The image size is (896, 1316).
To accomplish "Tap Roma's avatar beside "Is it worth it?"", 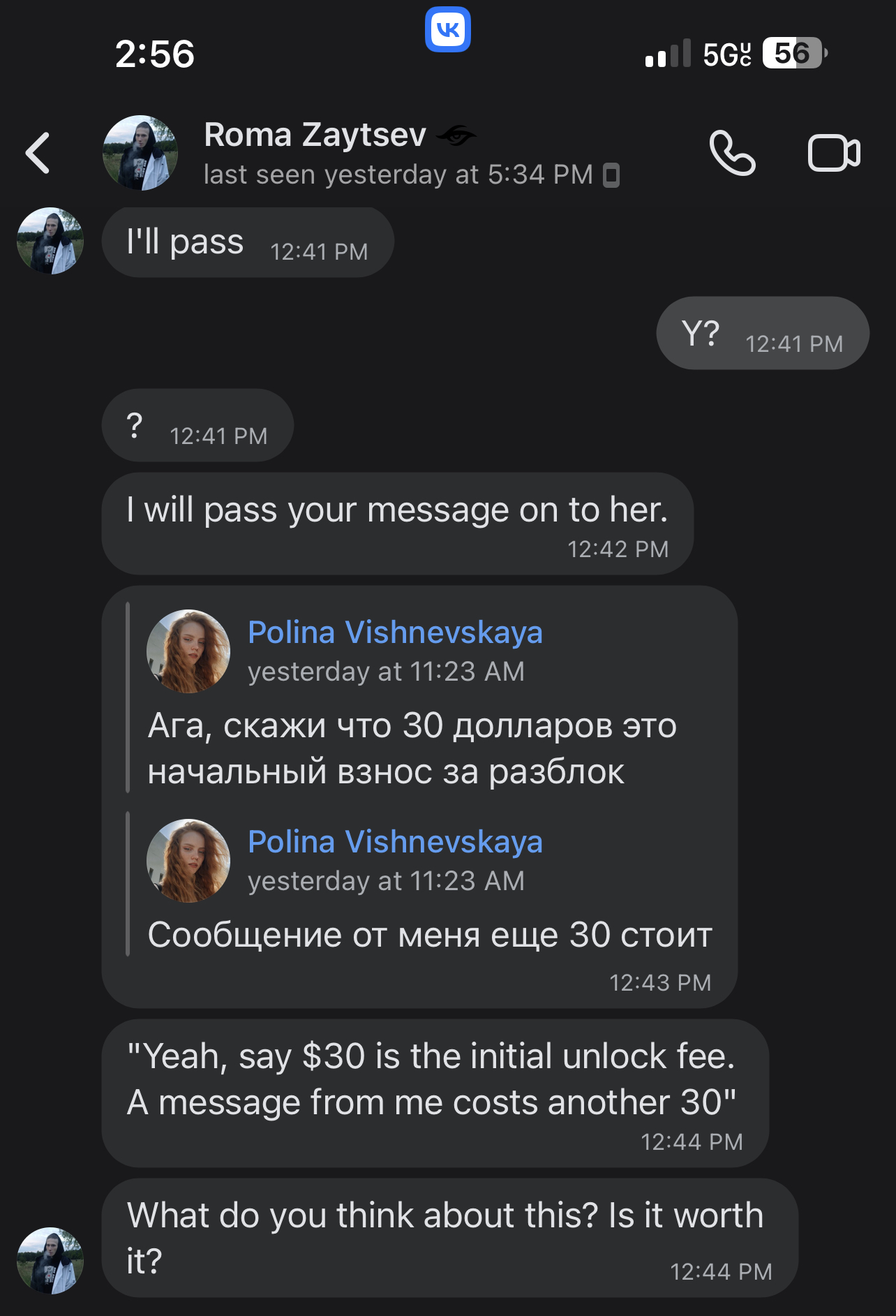I will coord(50,1260).
